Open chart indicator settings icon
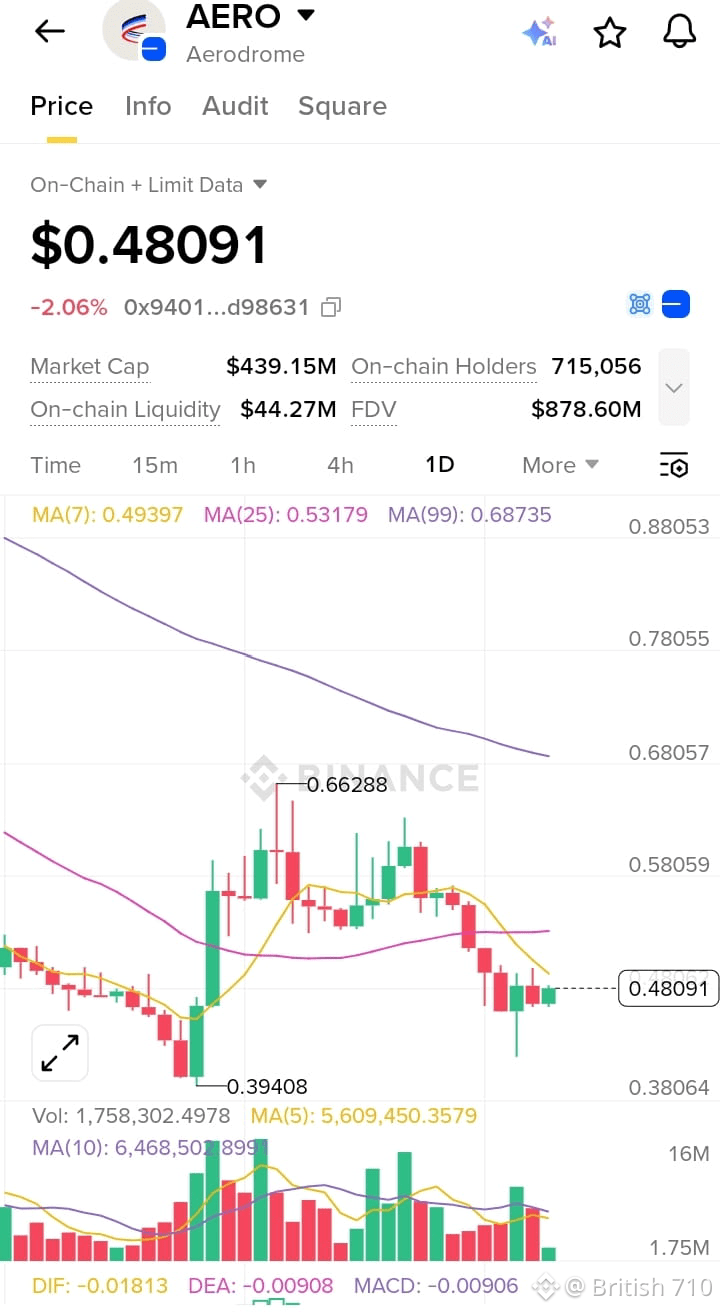The height and width of the screenshot is (1312, 720). (674, 465)
